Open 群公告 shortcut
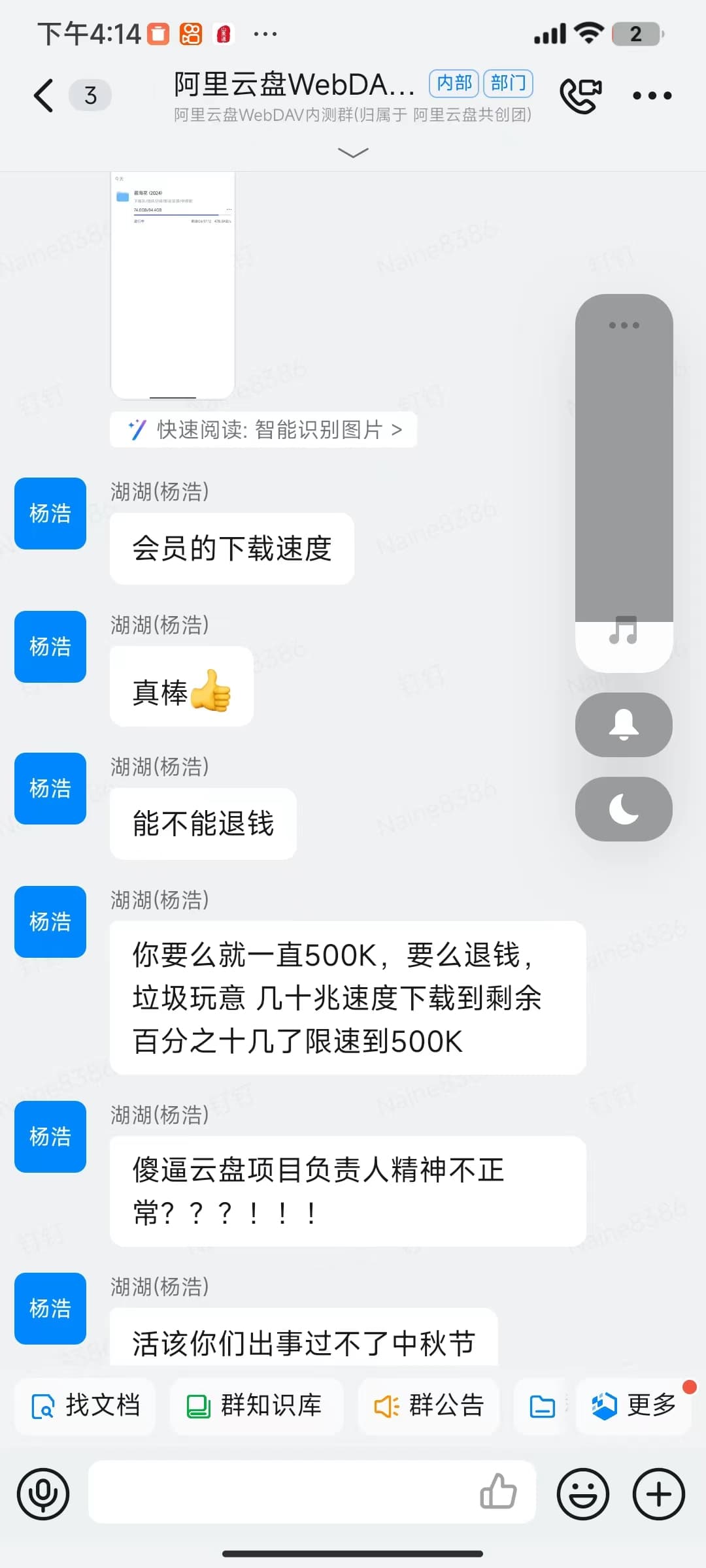 (x=428, y=1406)
